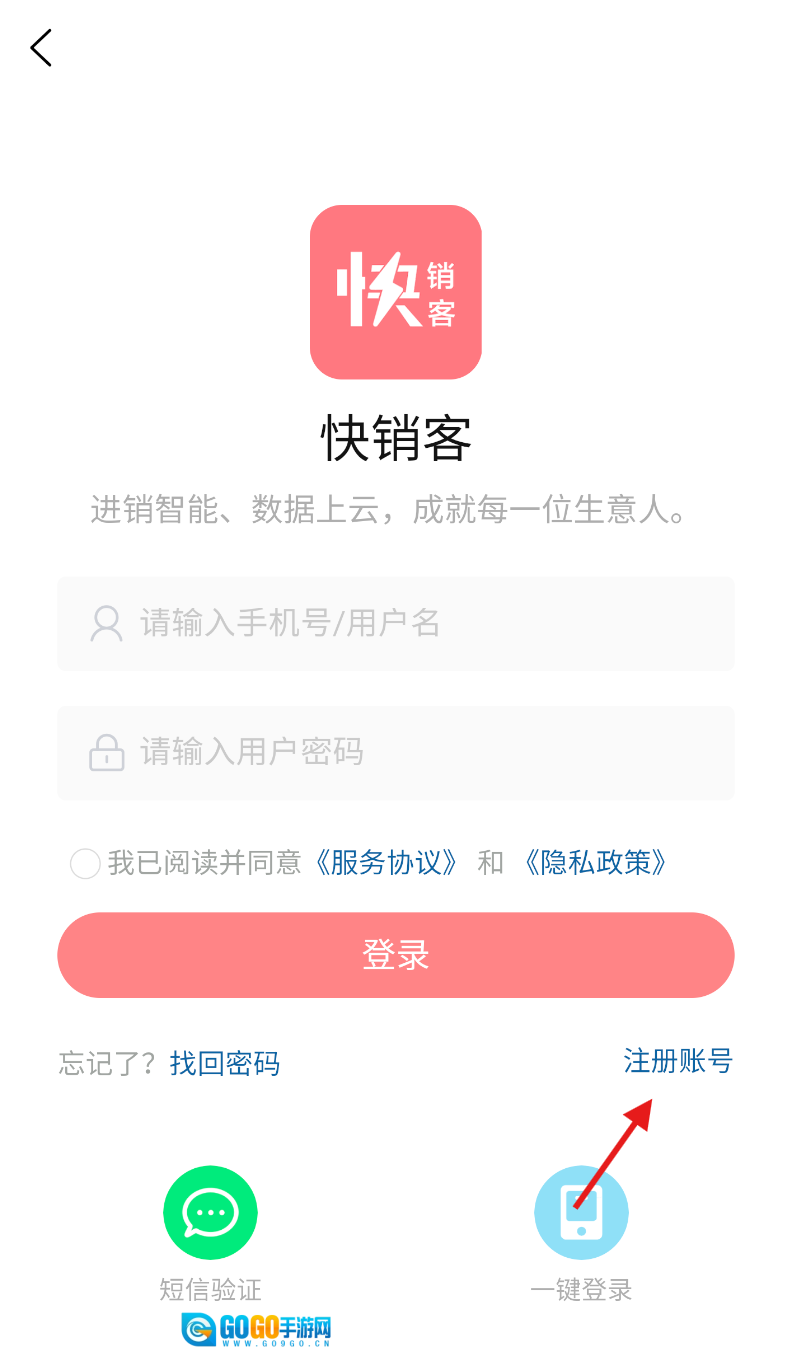This screenshot has width=787, height=1357.
Task: Tap the 登录 button
Action: [395, 955]
